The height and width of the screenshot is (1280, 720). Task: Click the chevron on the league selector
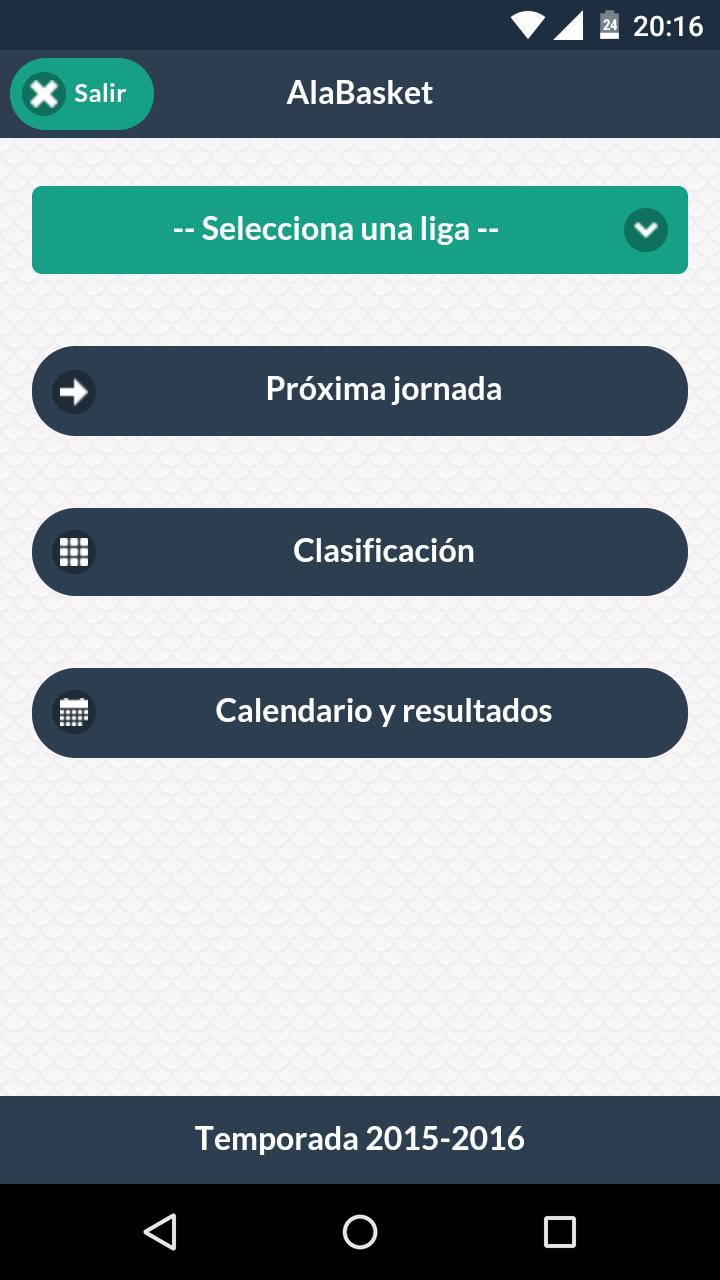click(645, 230)
